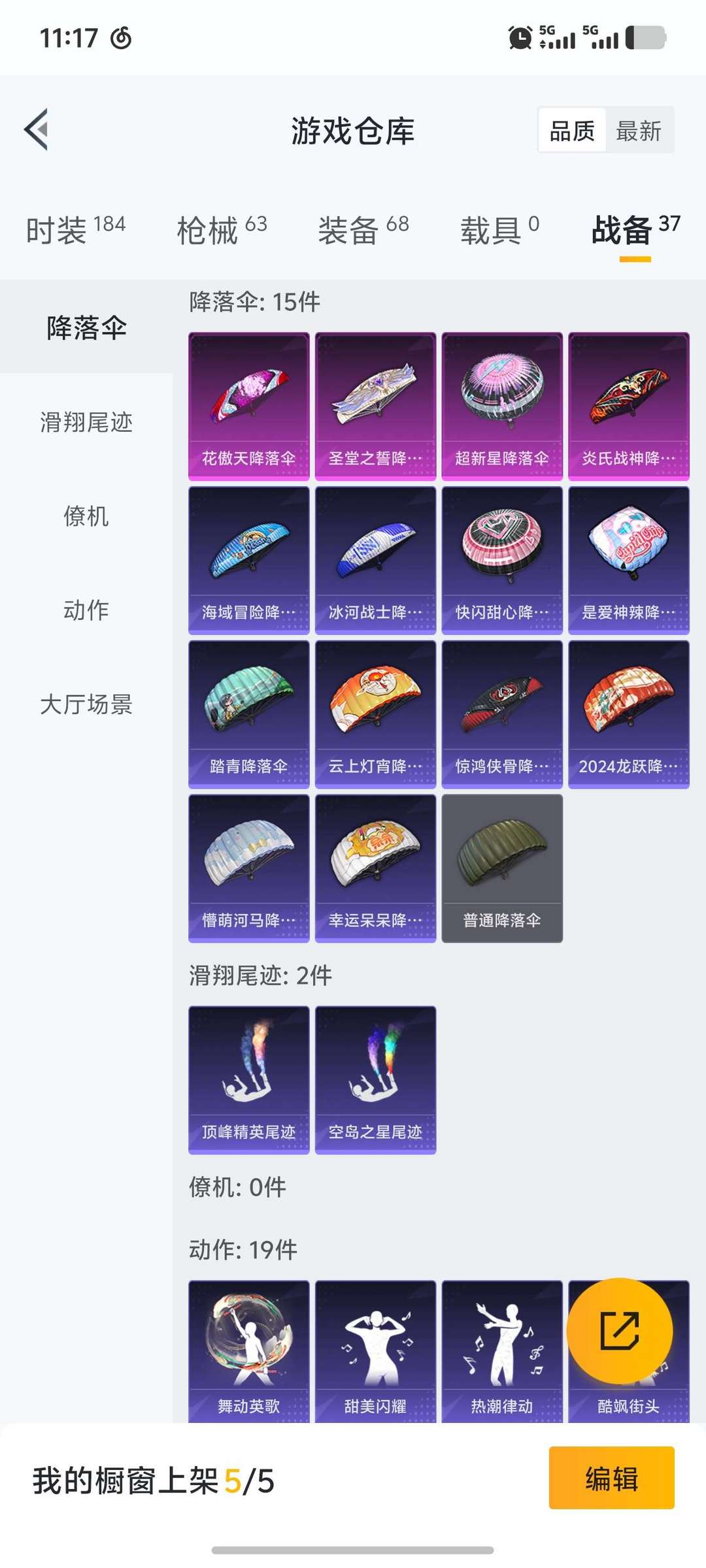706x1568 pixels.
Task: Open the 超新星降落伞 item
Action: [502, 406]
